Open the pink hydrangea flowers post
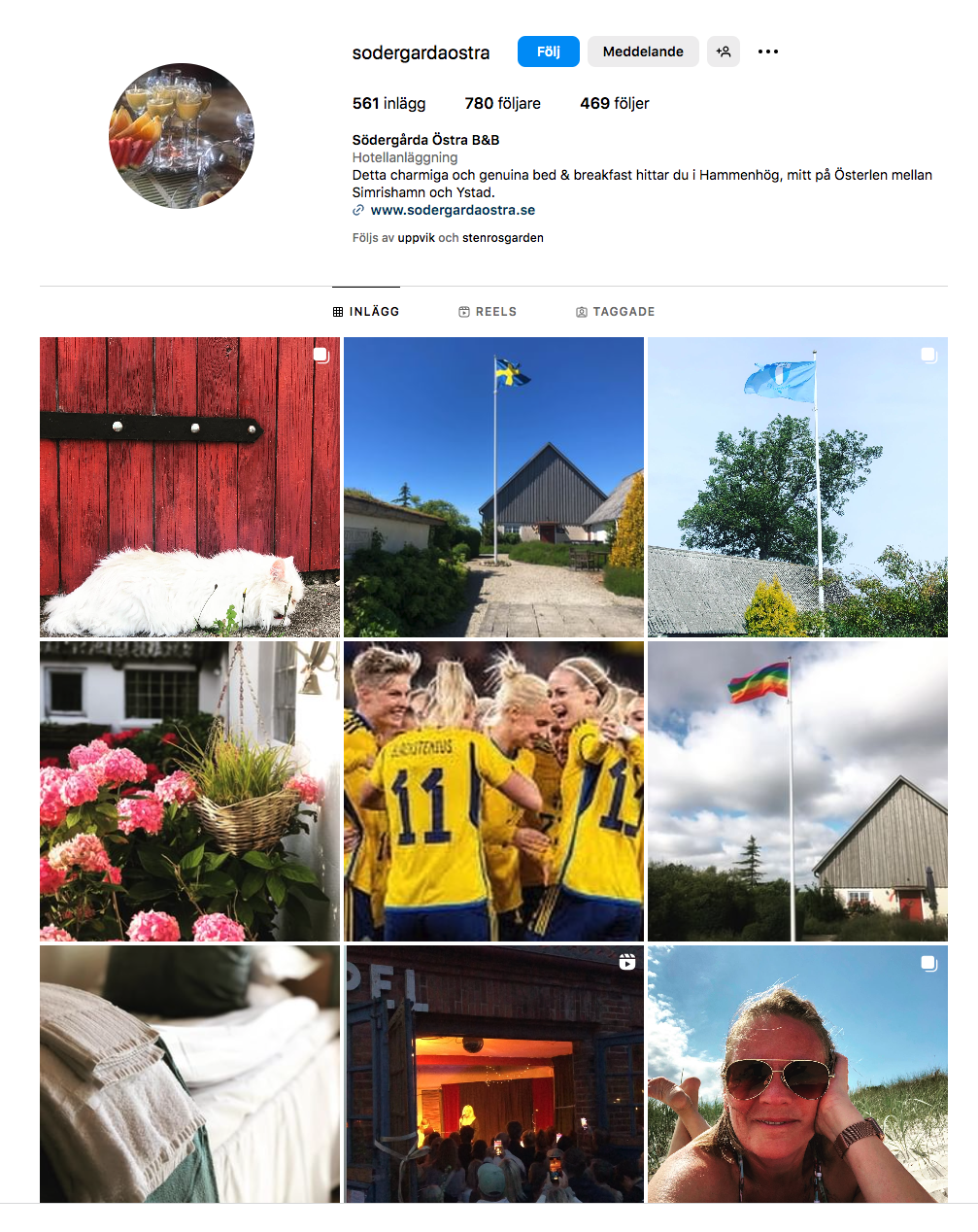 [x=189, y=791]
